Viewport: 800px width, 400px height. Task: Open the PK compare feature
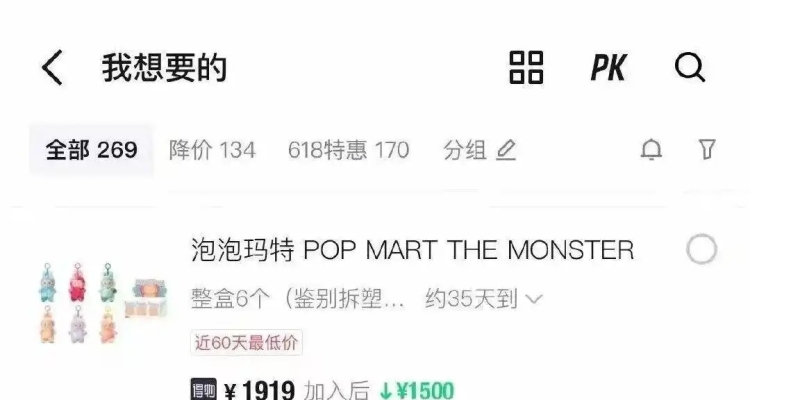[607, 68]
